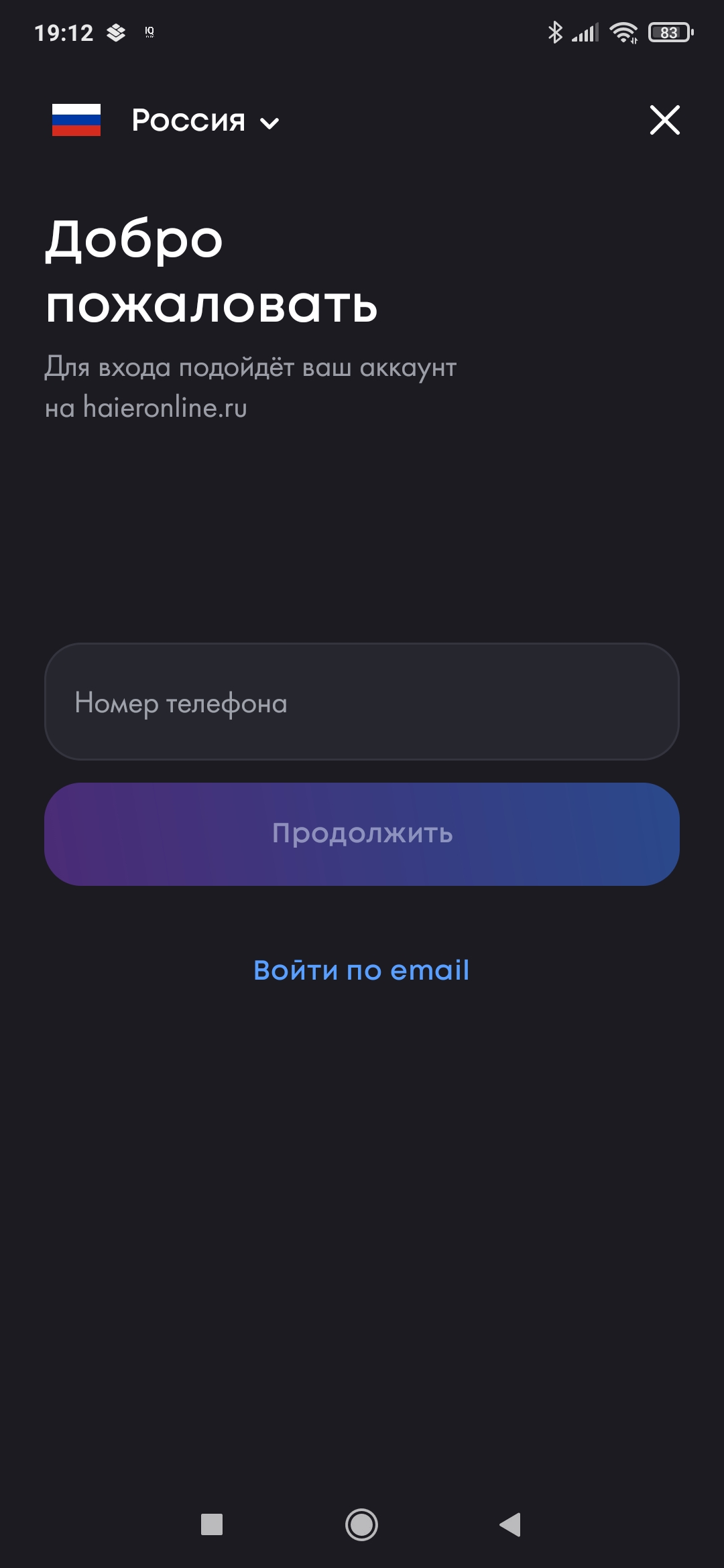This screenshot has width=724, height=1568.
Task: Close the login screen
Action: 664,120
